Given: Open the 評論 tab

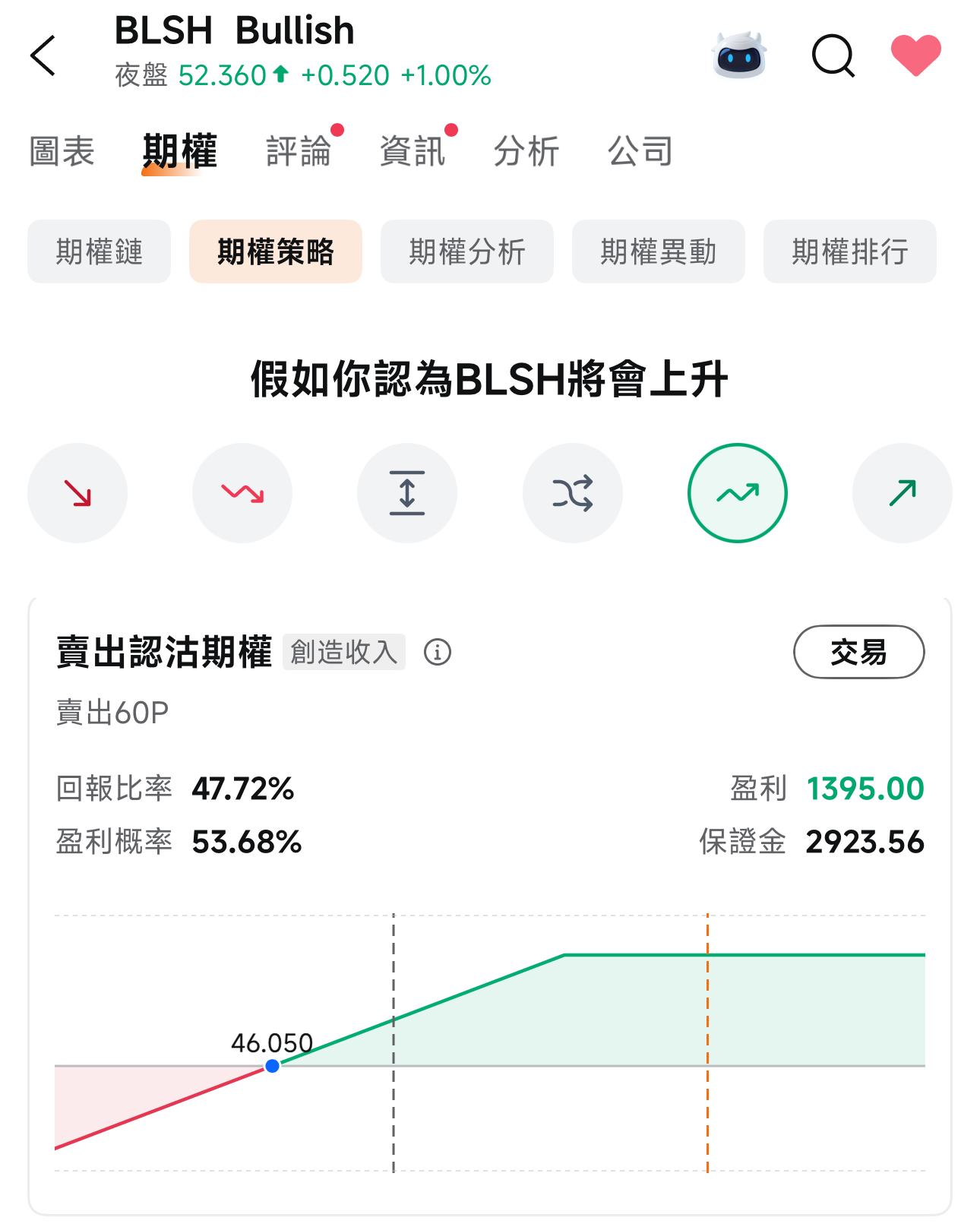Looking at the screenshot, I should click(x=299, y=151).
